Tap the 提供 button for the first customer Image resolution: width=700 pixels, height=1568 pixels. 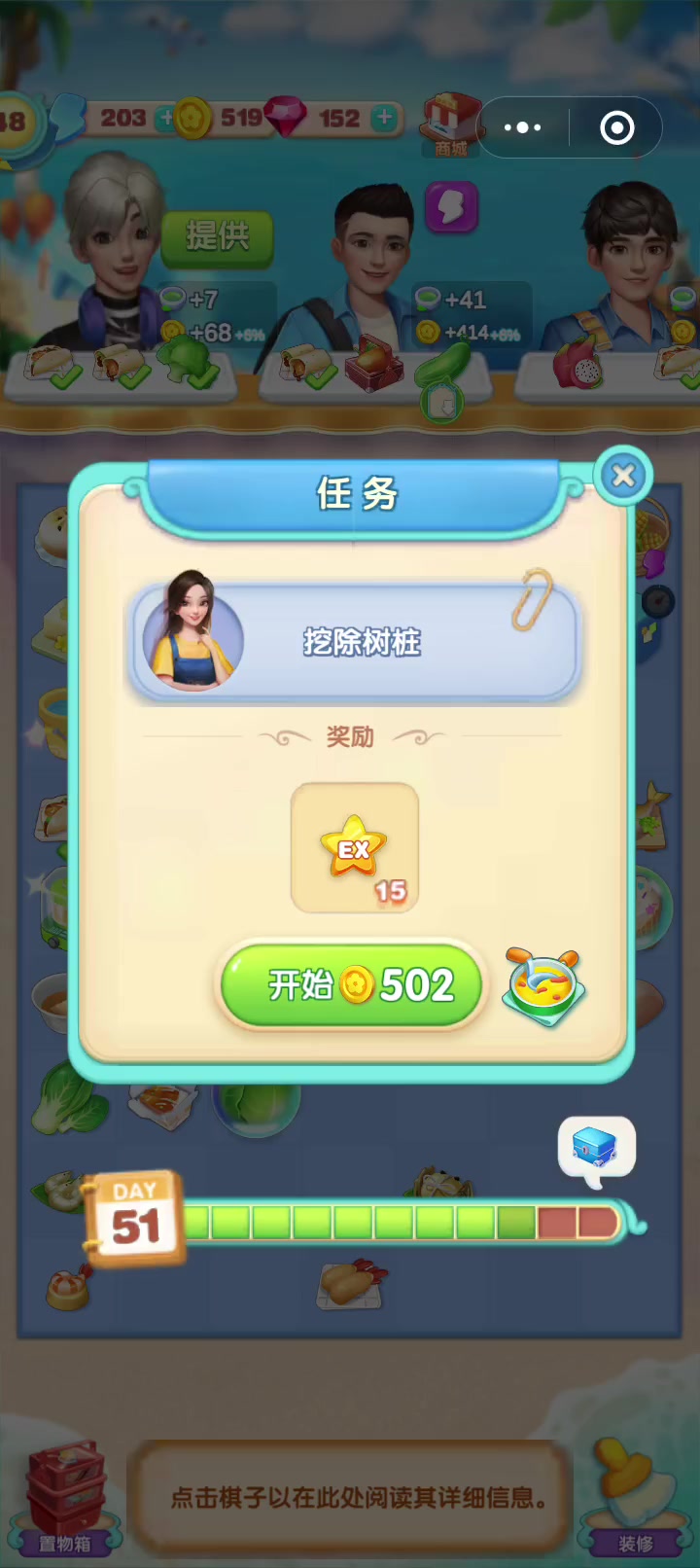(217, 236)
